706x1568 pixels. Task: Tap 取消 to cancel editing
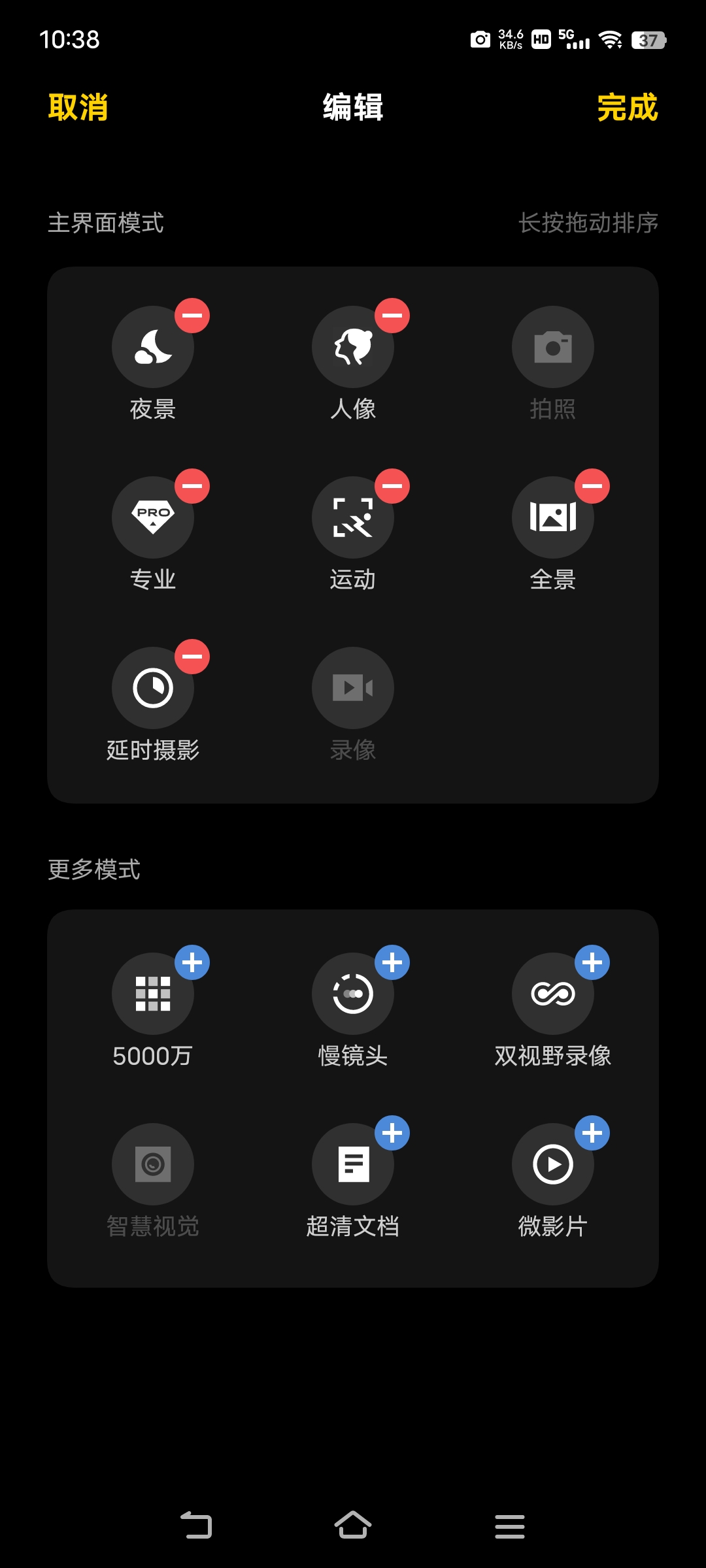point(78,107)
